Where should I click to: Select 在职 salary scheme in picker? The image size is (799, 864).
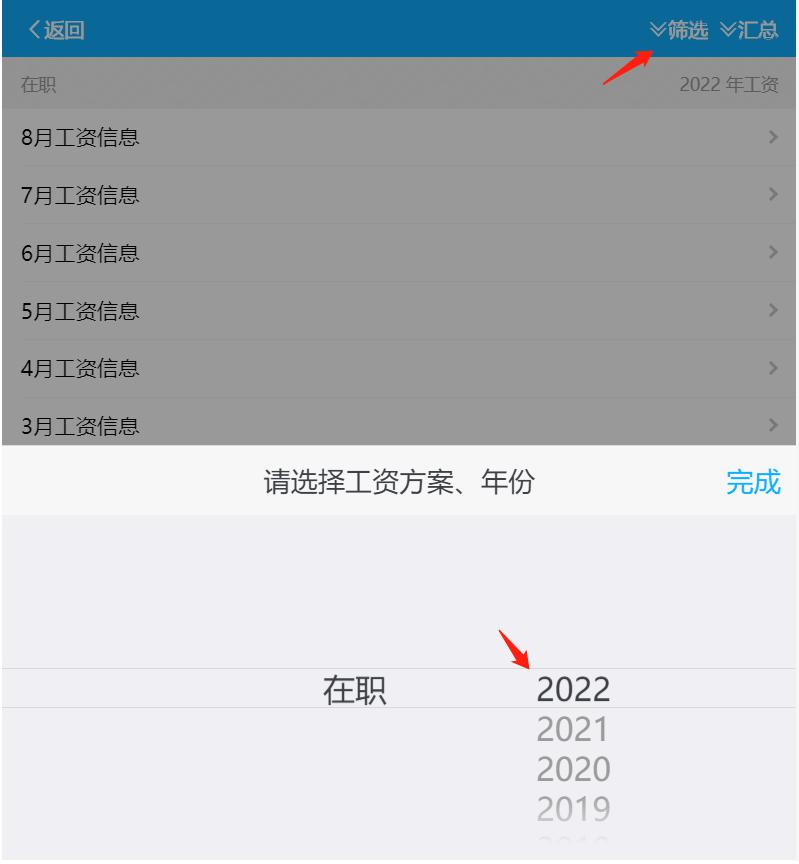tap(354, 690)
